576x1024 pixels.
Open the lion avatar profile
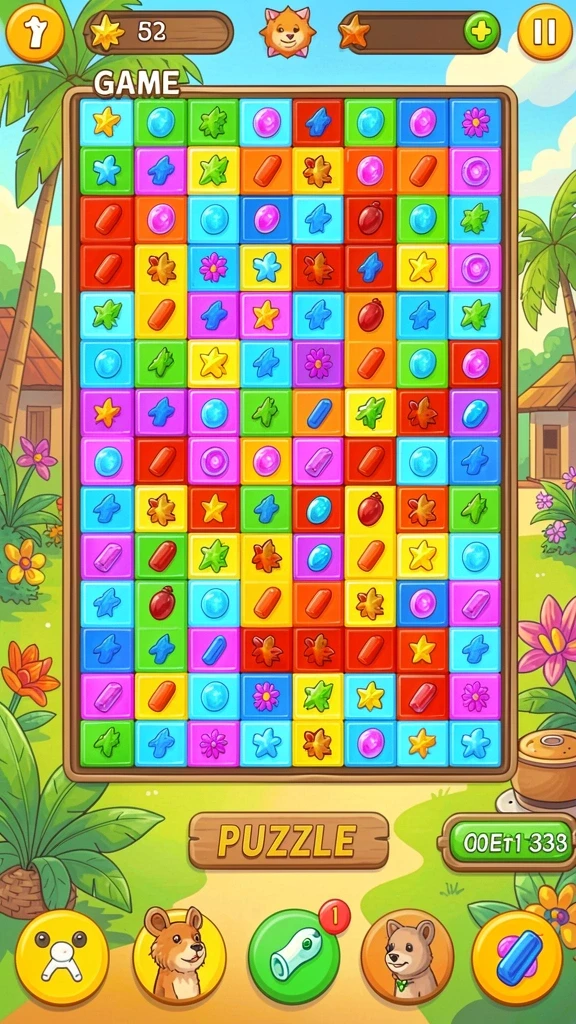click(287, 31)
